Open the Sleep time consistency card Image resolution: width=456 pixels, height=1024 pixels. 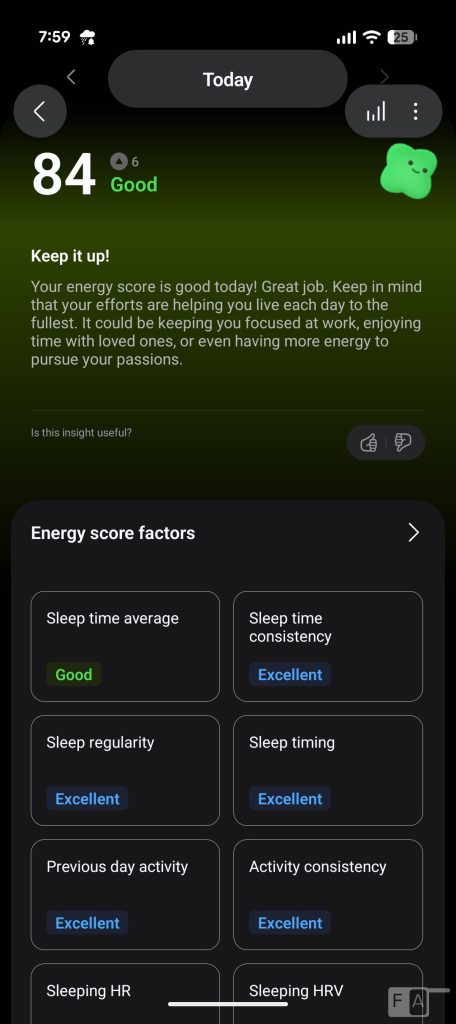[x=328, y=647]
